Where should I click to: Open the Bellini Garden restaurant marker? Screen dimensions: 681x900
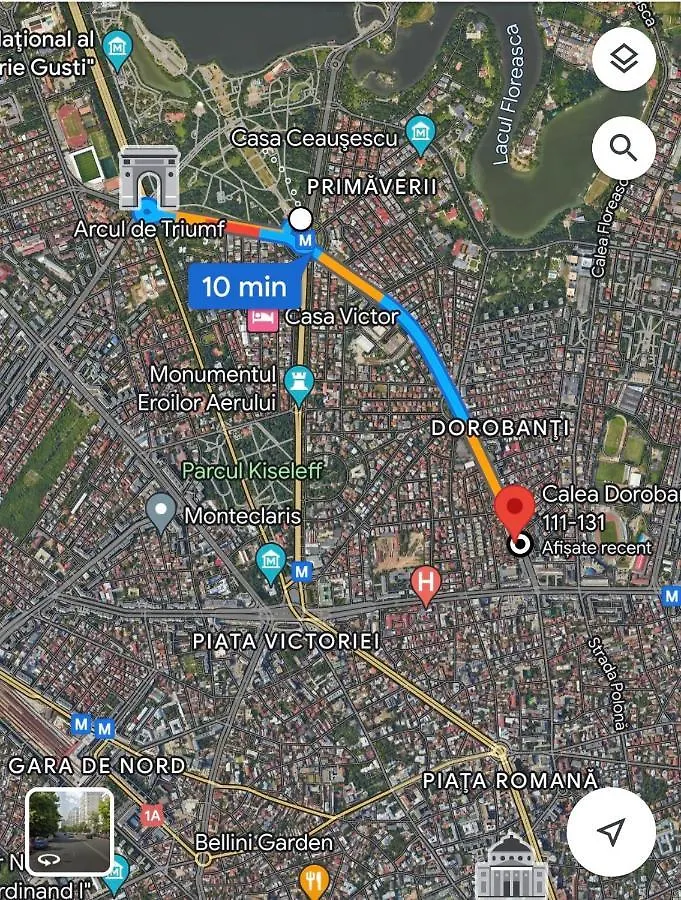(x=313, y=878)
